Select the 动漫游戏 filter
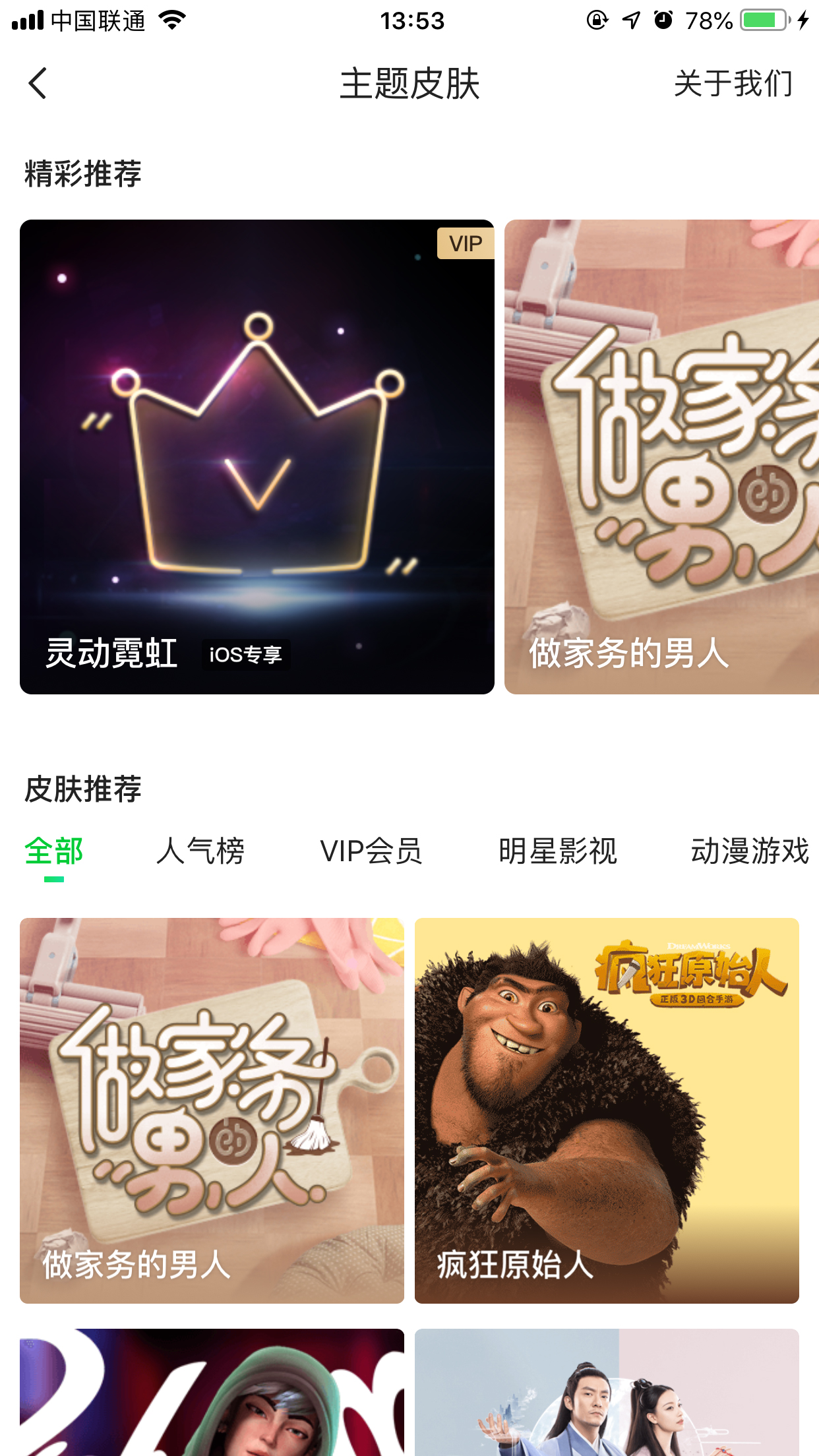 (749, 851)
